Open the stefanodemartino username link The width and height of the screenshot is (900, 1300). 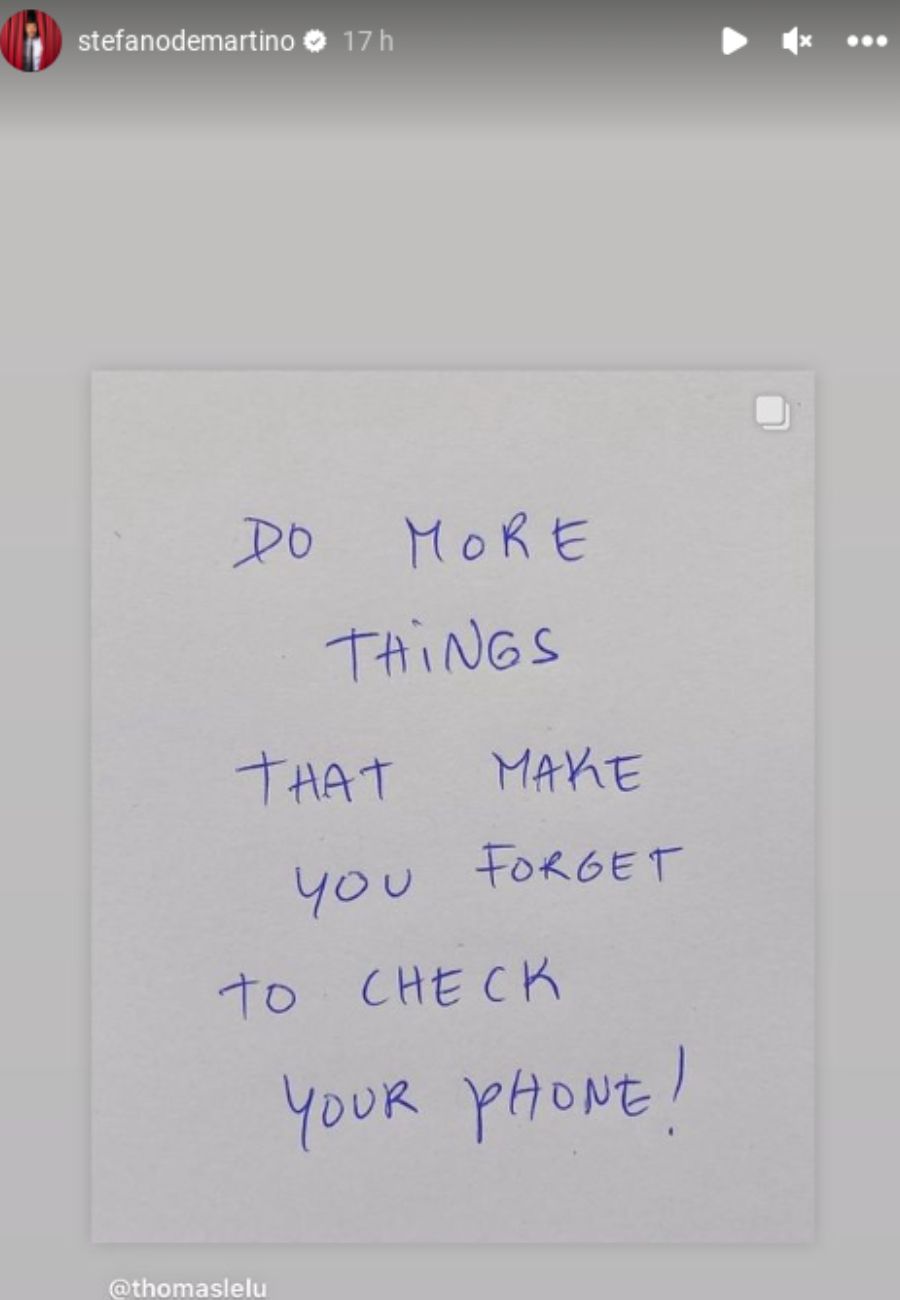point(186,41)
